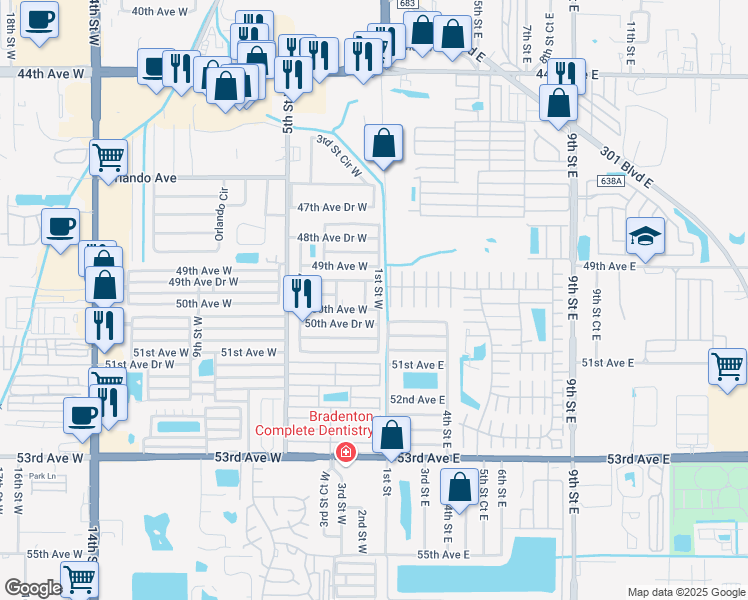Tap the grocery cart marker near Orlando Ave
Screen dimensions: 748x600
(108, 157)
